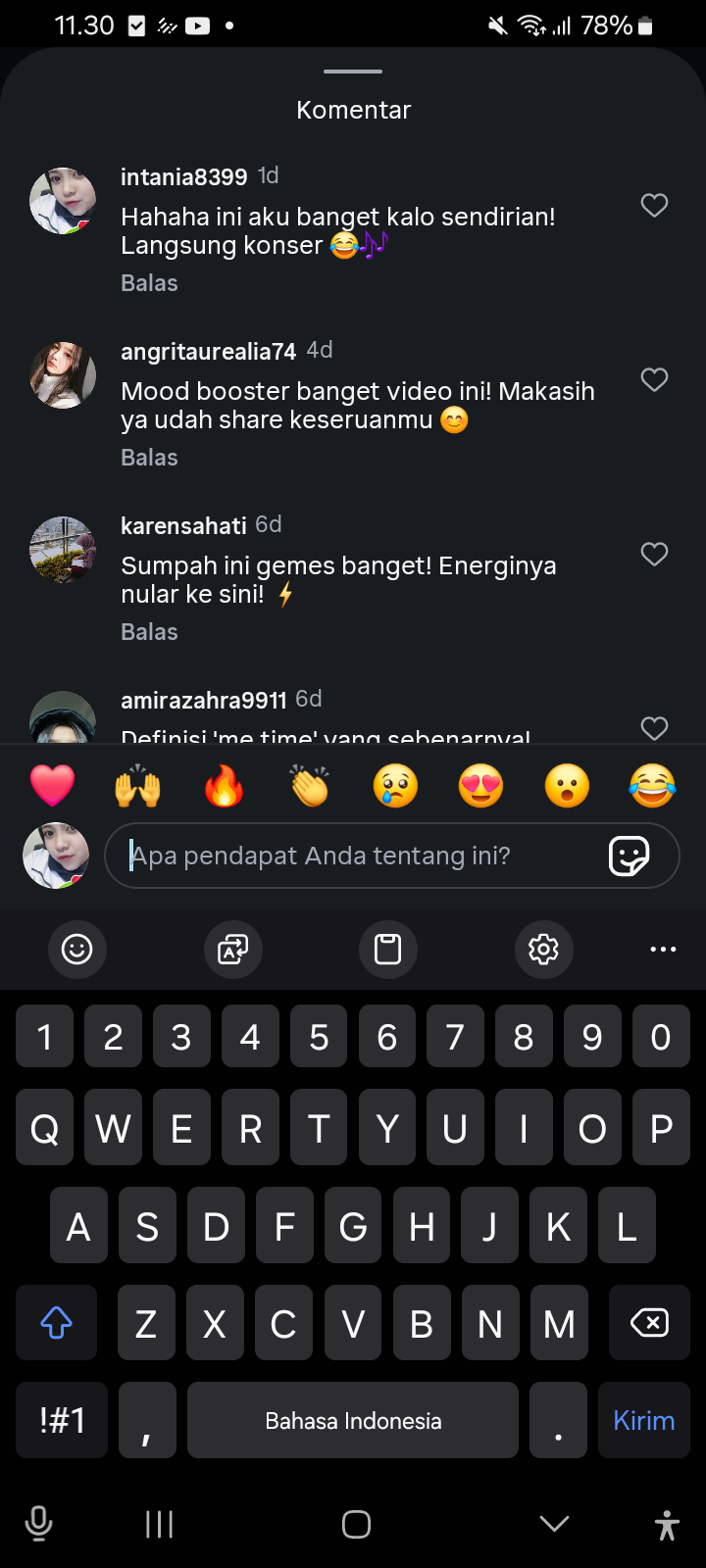Send the comment with Kirim key
Screen dimensions: 706x1568
click(x=643, y=1420)
